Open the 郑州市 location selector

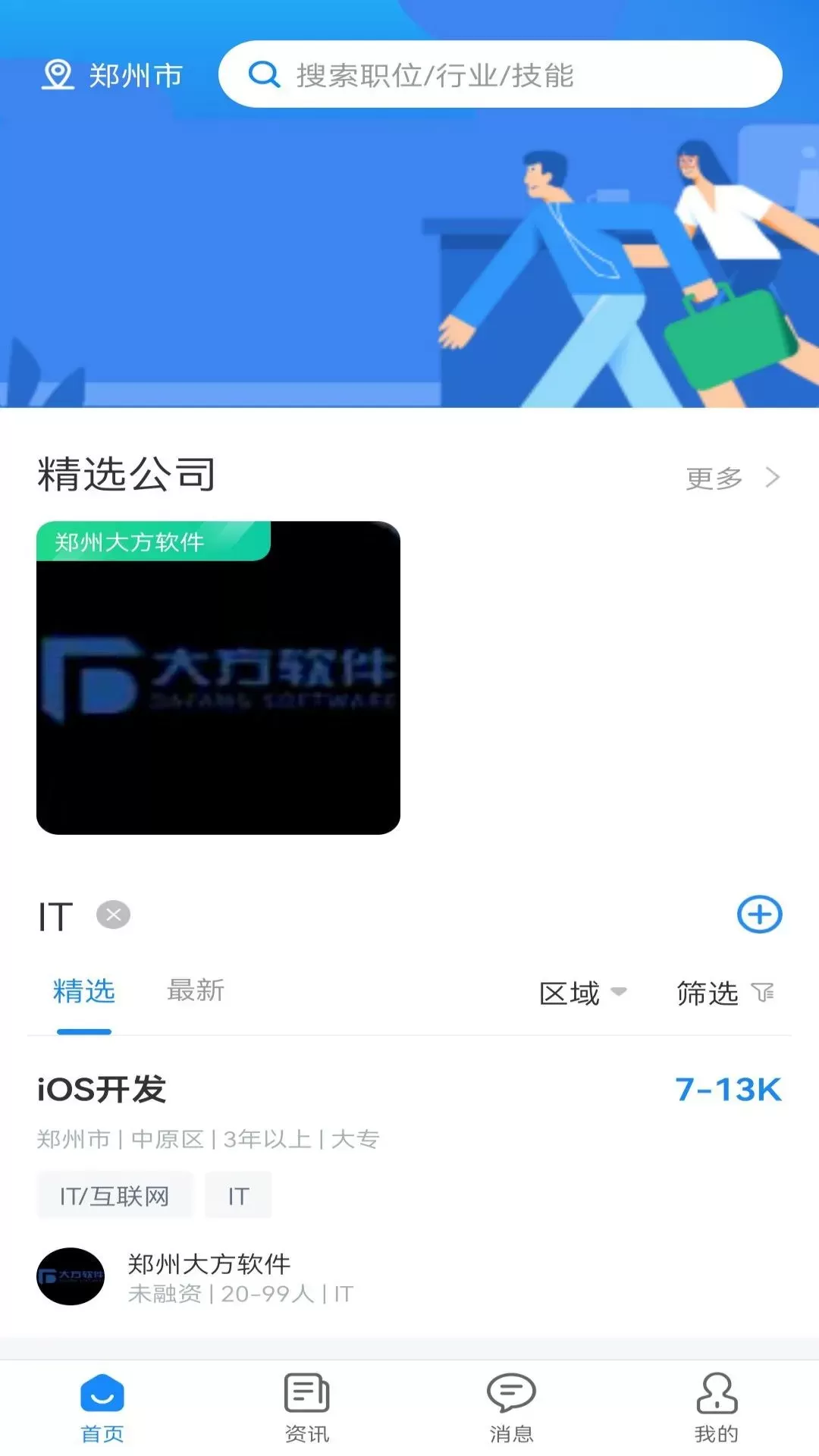click(x=112, y=75)
